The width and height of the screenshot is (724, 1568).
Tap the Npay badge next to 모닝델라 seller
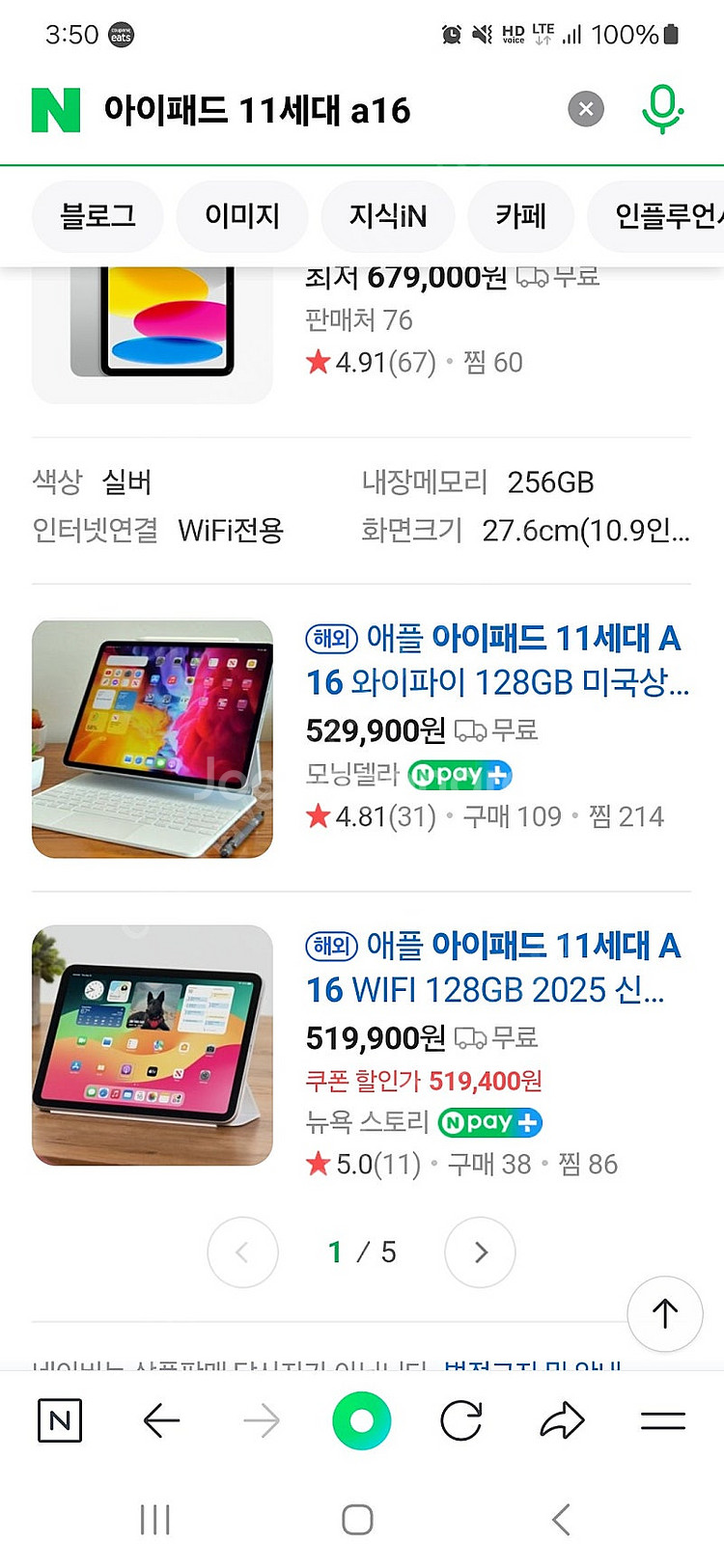(459, 775)
